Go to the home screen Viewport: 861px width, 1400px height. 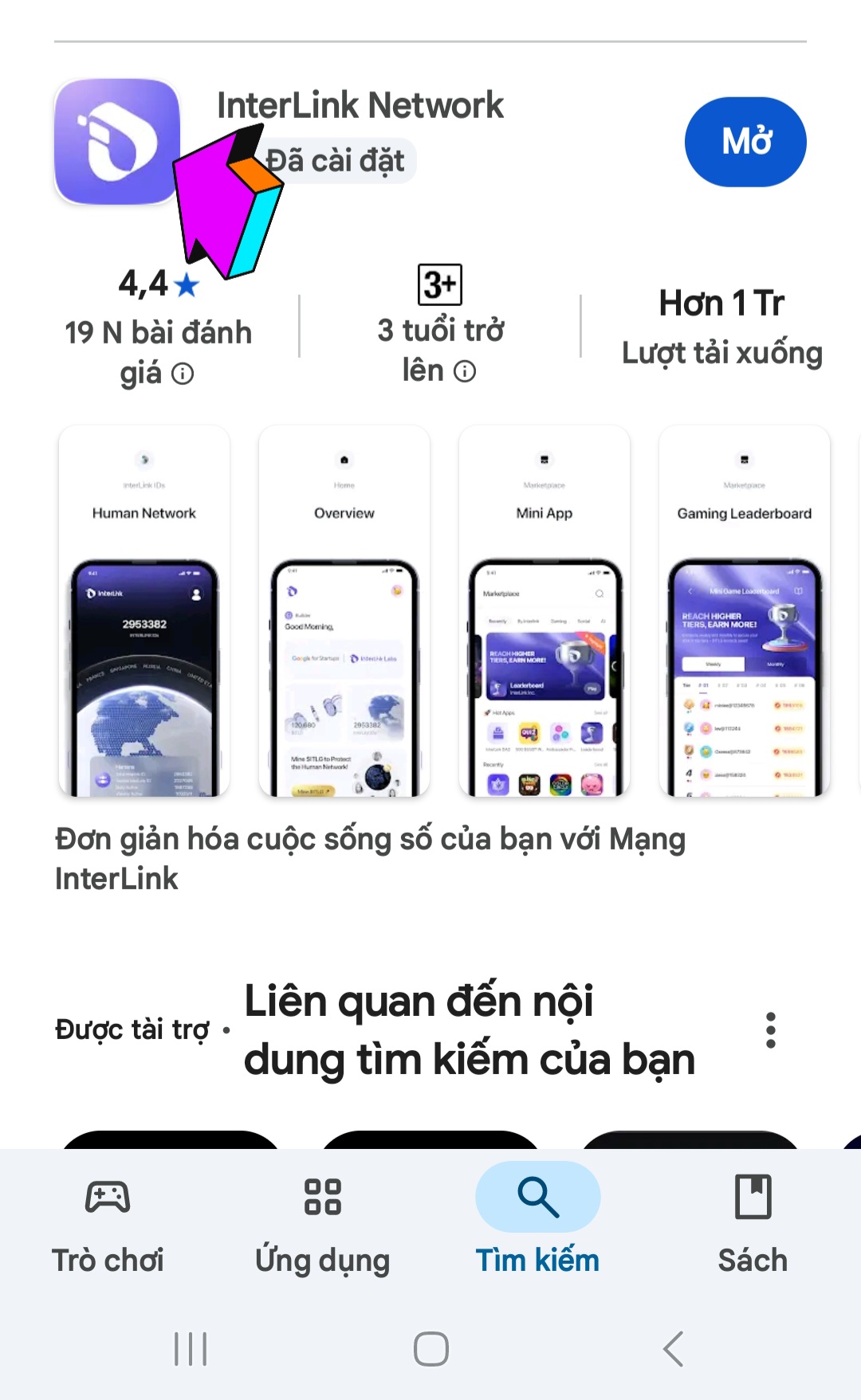pyautogui.click(x=431, y=1349)
